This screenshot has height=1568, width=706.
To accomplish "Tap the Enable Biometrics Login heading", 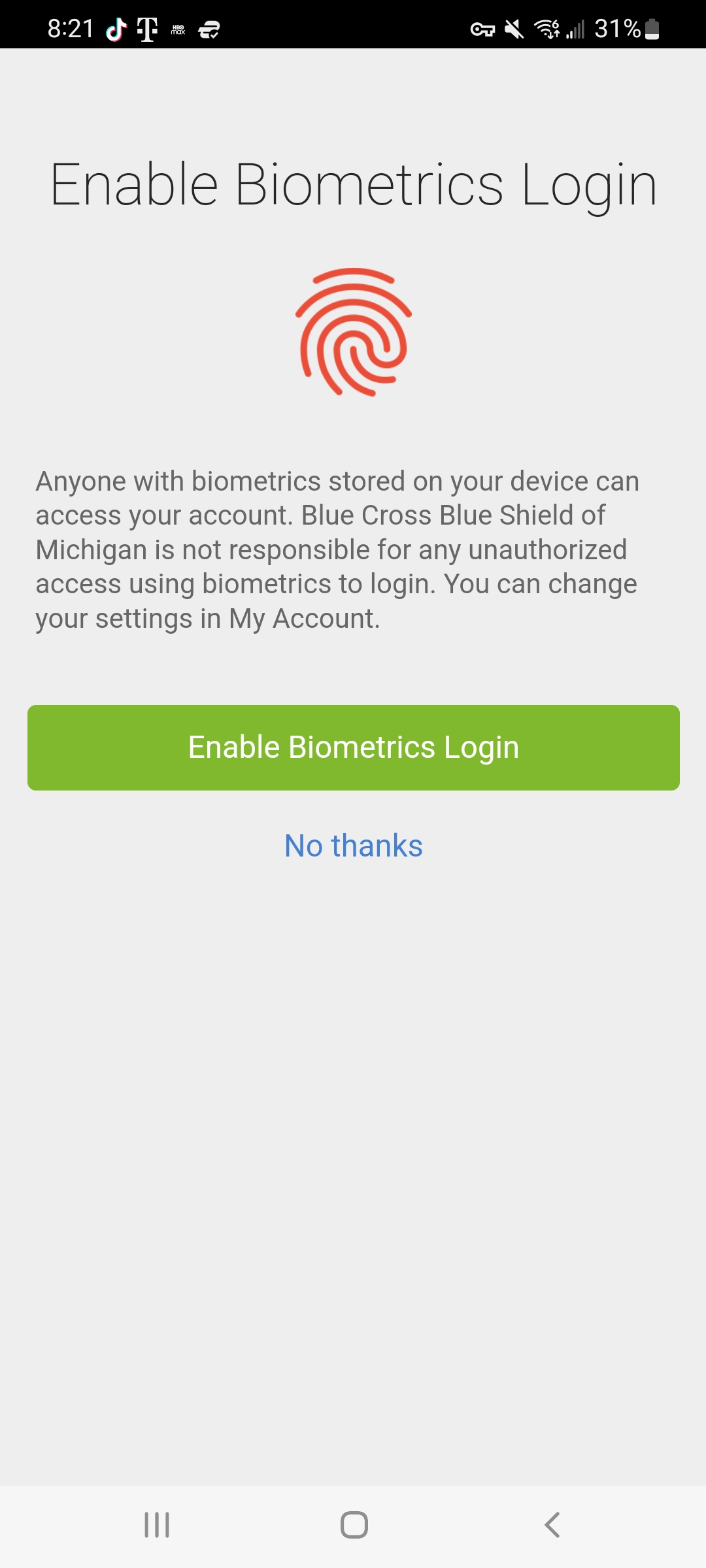I will click(x=353, y=185).
